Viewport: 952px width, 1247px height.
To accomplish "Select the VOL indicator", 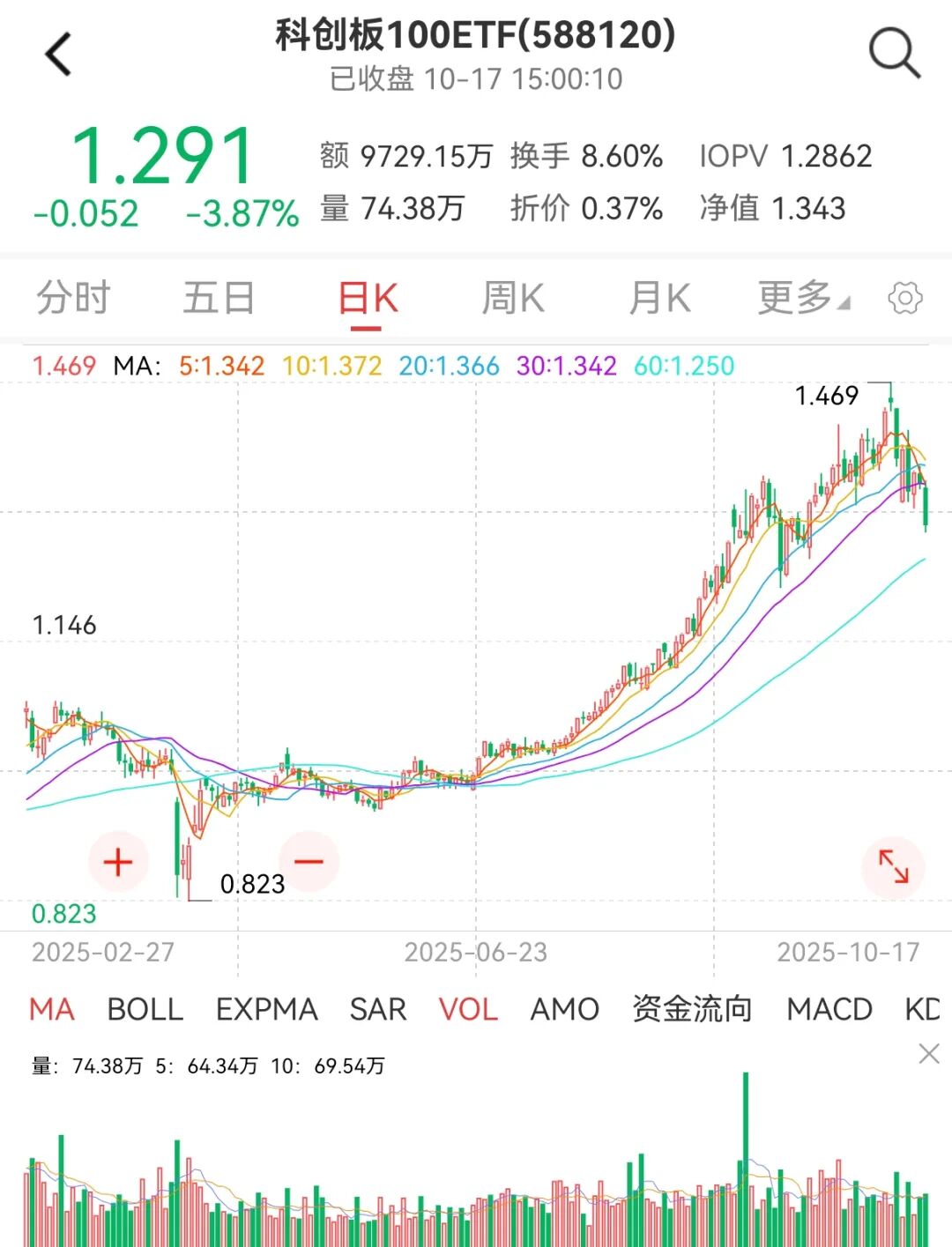I will click(x=468, y=1009).
